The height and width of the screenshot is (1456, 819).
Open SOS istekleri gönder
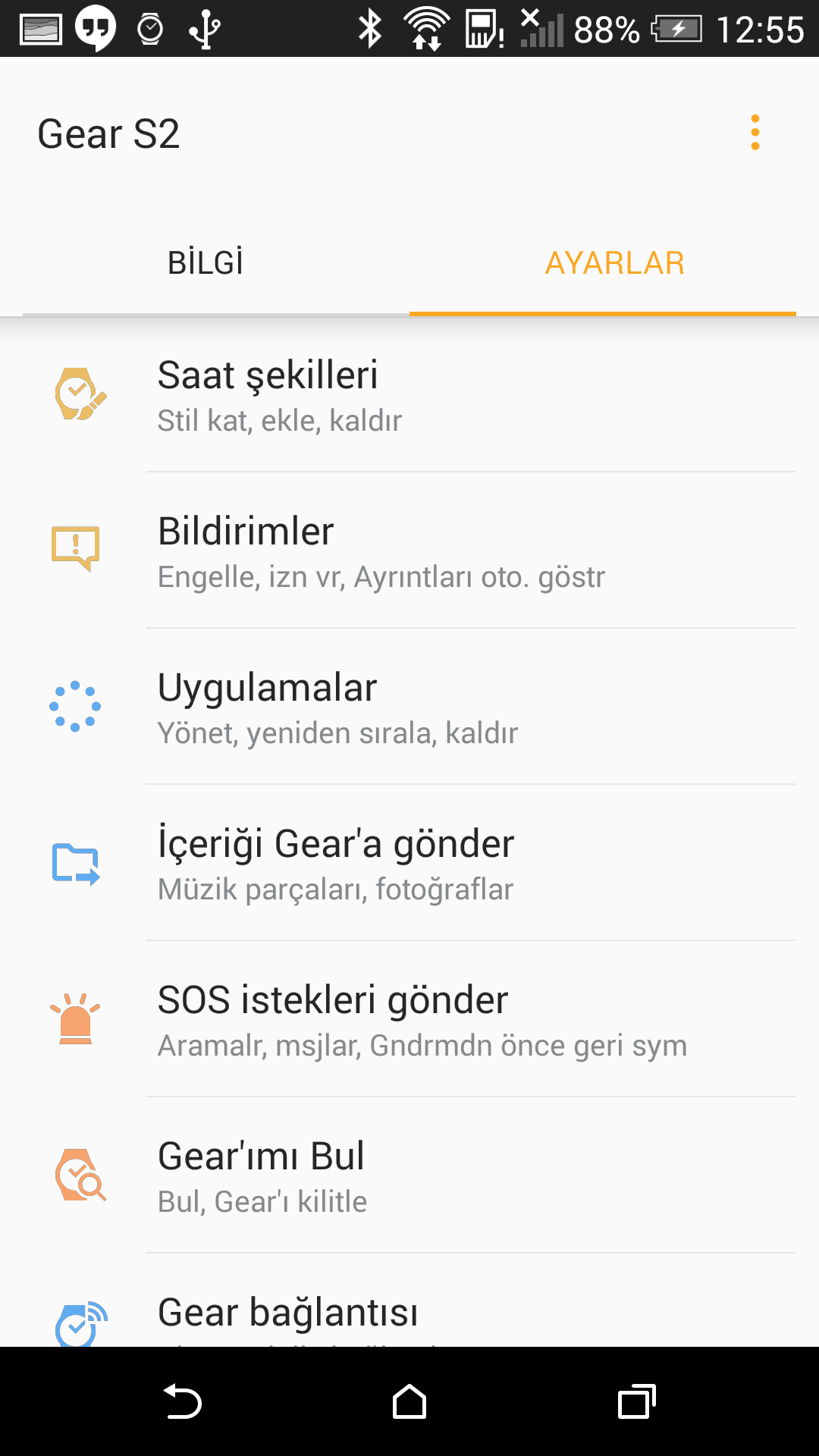[x=409, y=1021]
